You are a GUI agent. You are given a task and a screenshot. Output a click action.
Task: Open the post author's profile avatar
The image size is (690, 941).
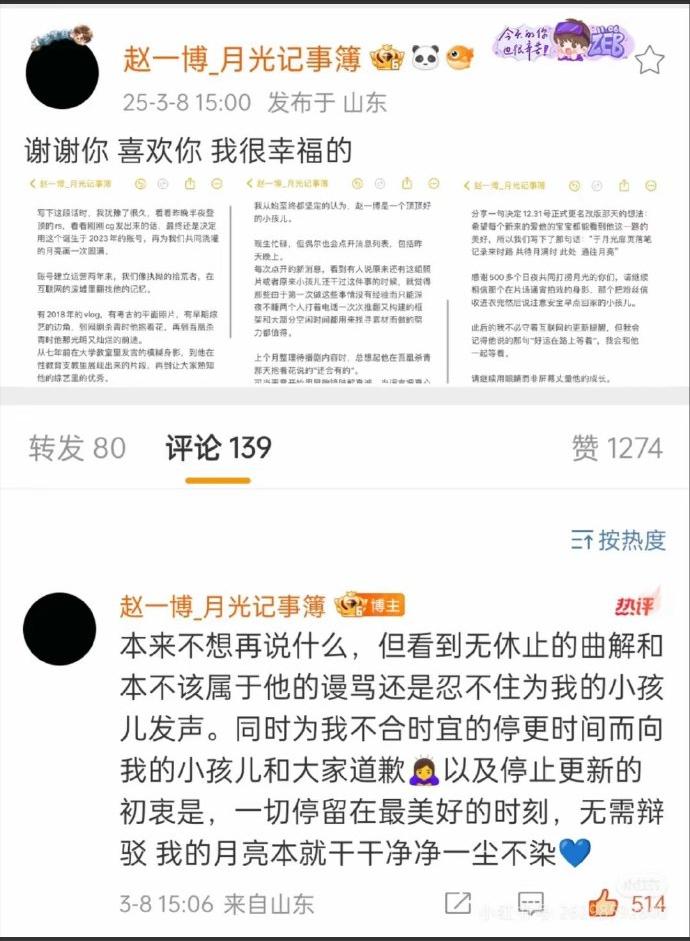point(62,72)
